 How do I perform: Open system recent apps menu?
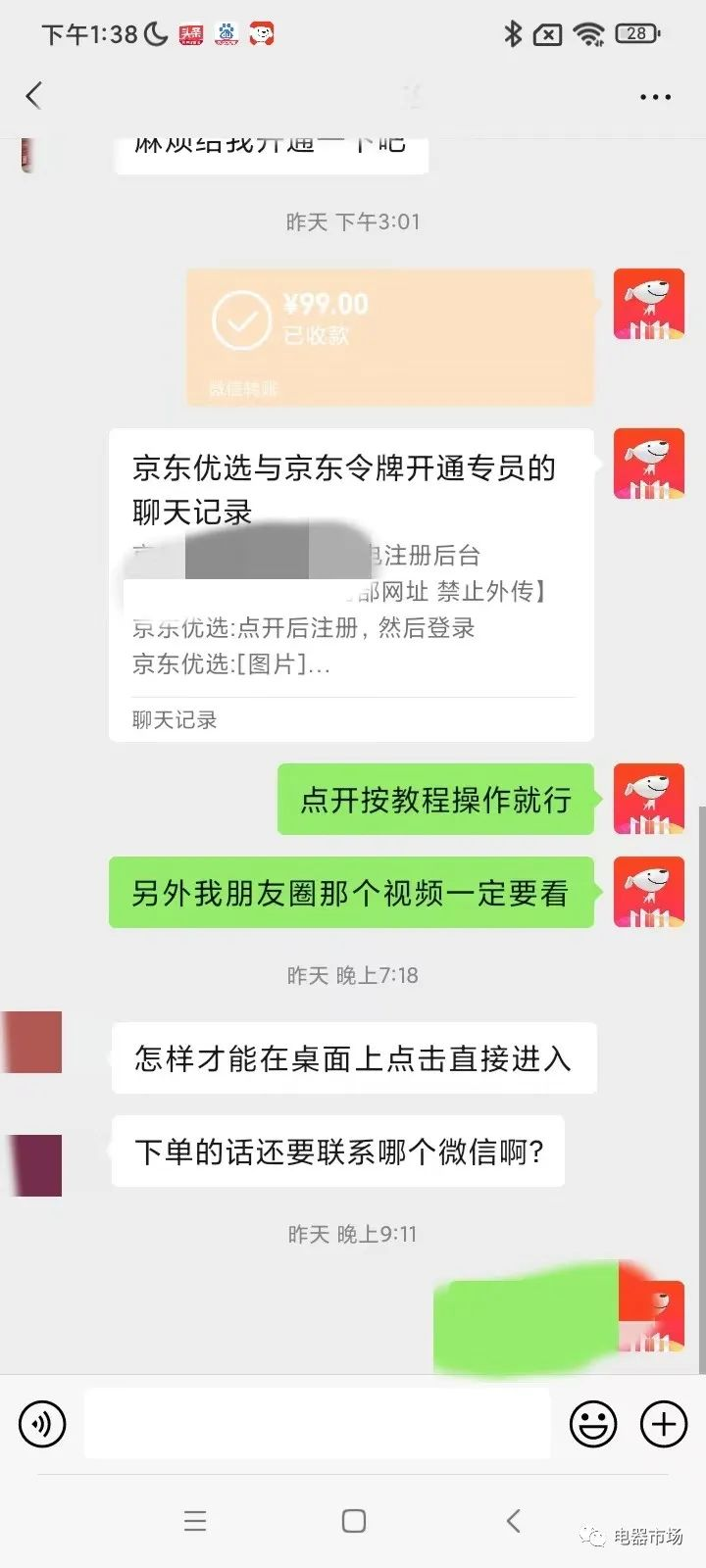click(195, 1521)
